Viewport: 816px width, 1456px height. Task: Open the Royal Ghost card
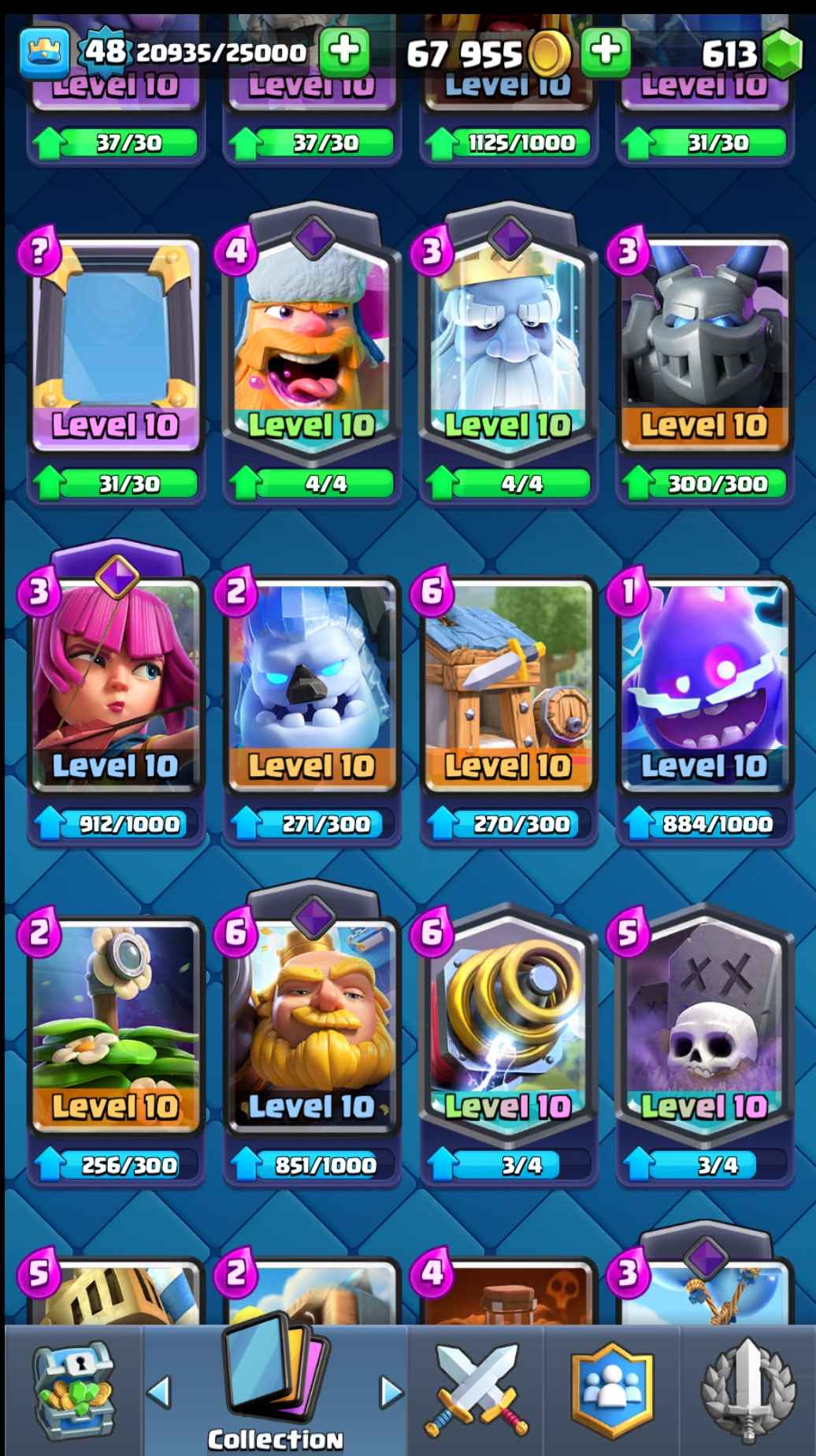508,347
